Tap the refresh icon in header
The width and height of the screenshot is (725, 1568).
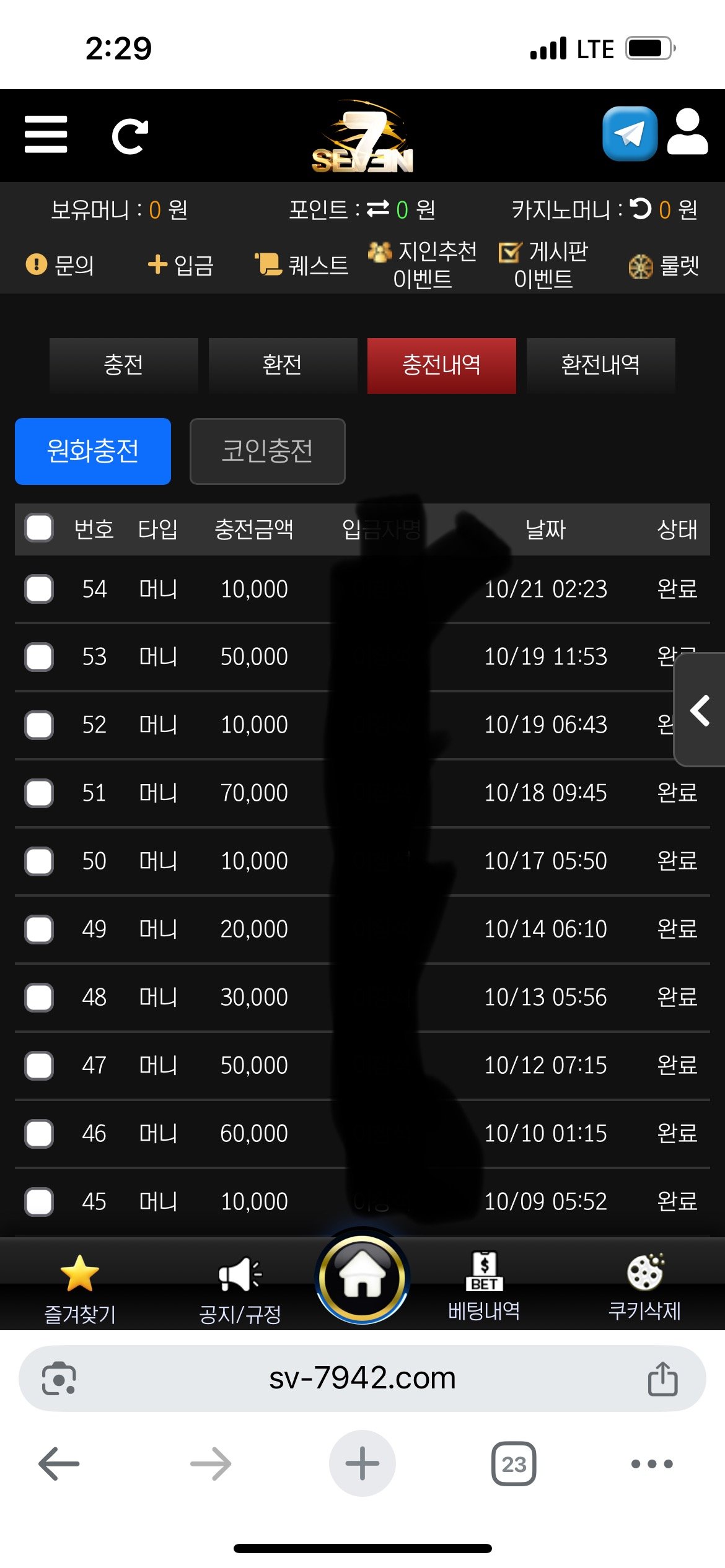pos(130,136)
